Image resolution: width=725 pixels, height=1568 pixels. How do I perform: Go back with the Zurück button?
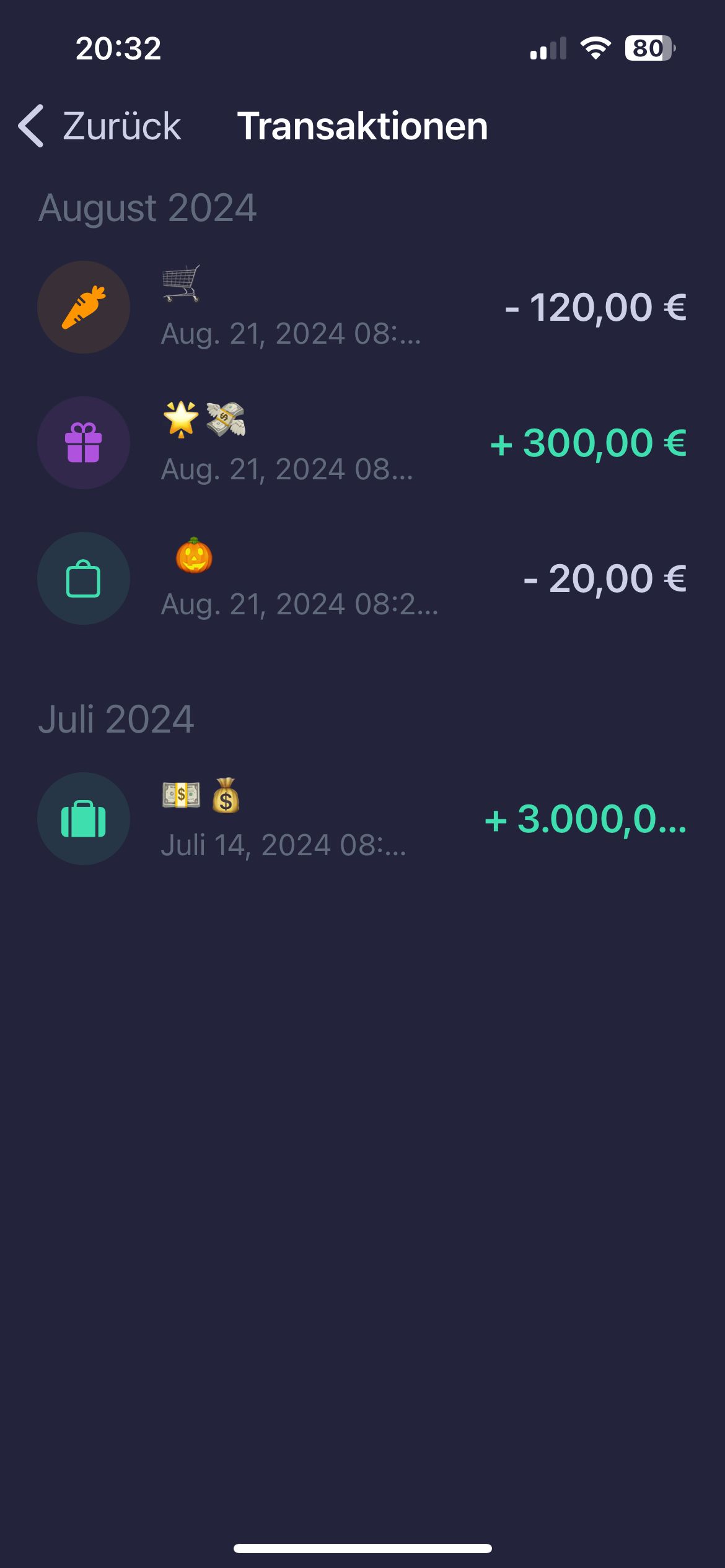click(100, 126)
